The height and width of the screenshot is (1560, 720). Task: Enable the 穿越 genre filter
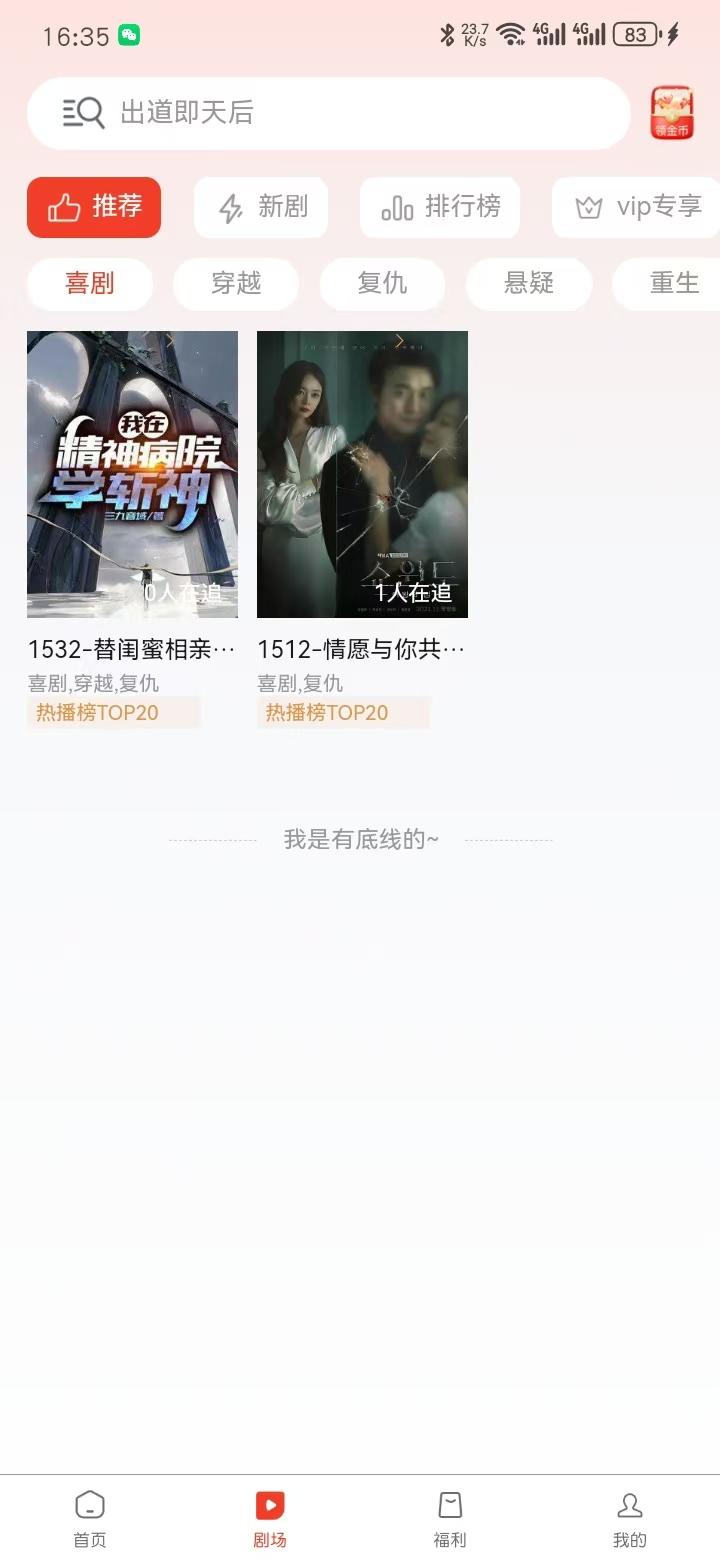pyautogui.click(x=236, y=284)
